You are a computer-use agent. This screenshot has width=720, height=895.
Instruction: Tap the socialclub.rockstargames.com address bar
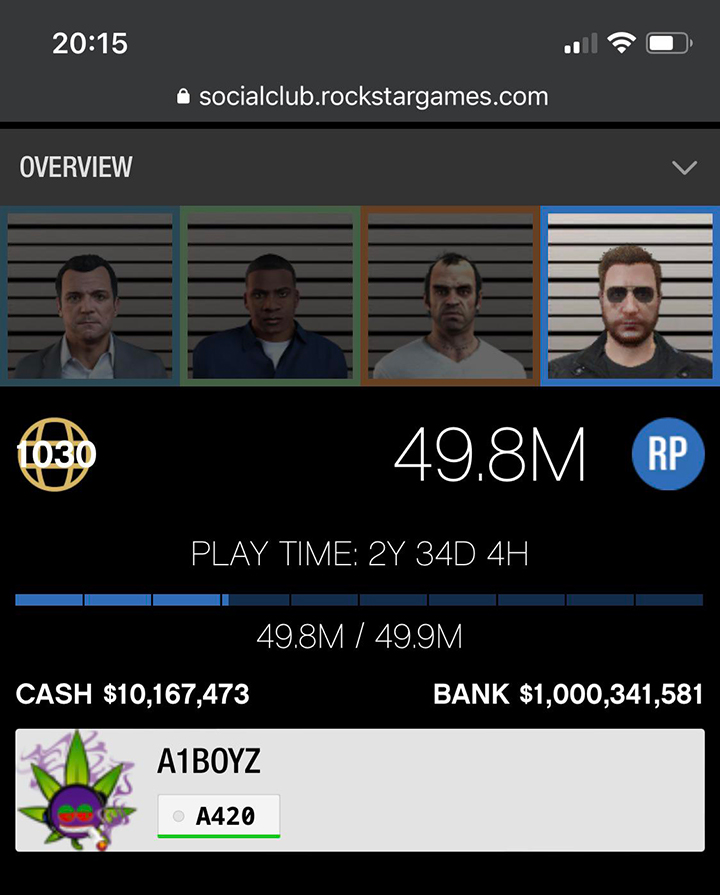362,97
